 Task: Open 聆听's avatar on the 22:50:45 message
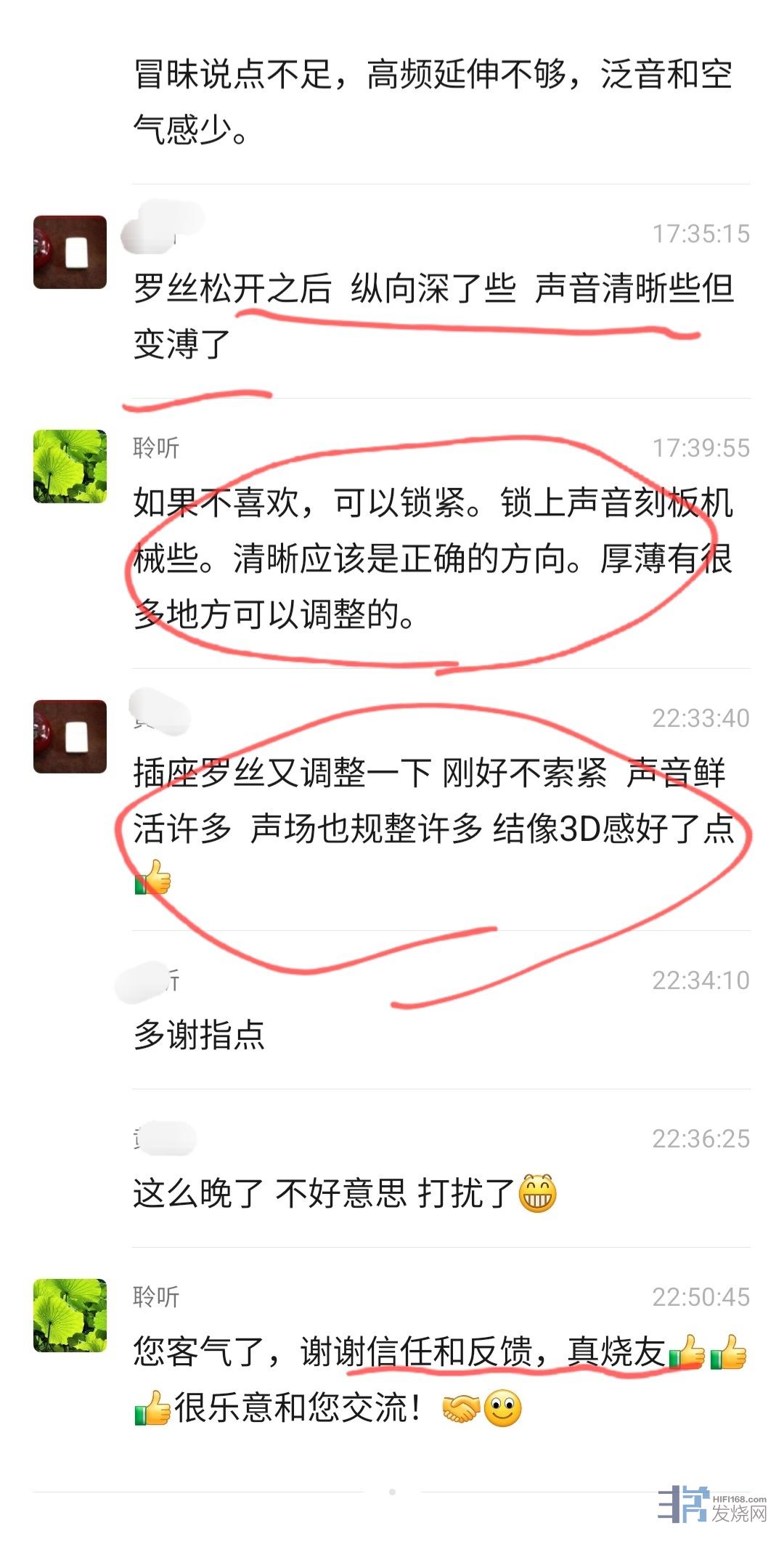point(70,1315)
